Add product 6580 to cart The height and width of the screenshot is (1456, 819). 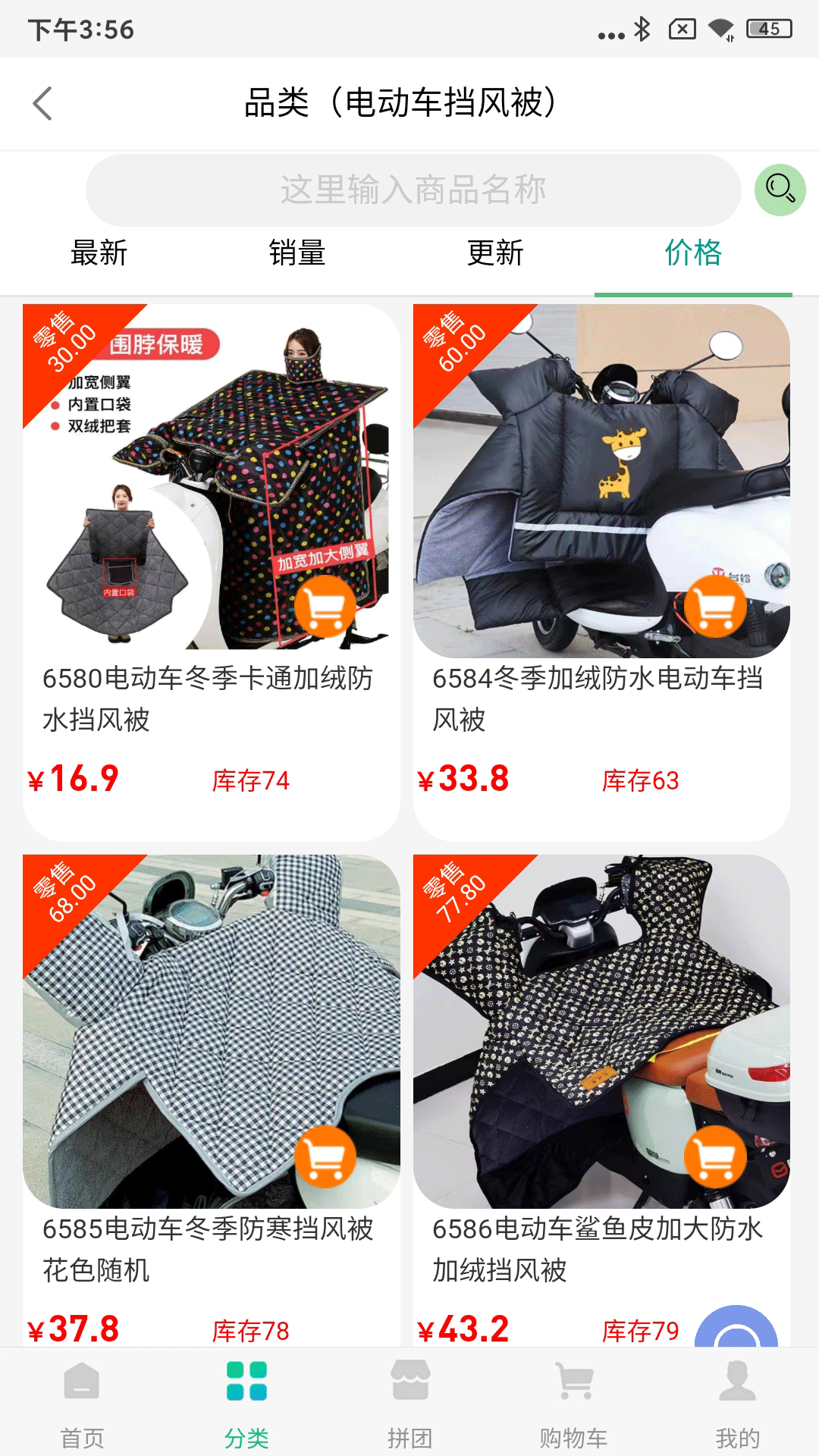point(325,606)
